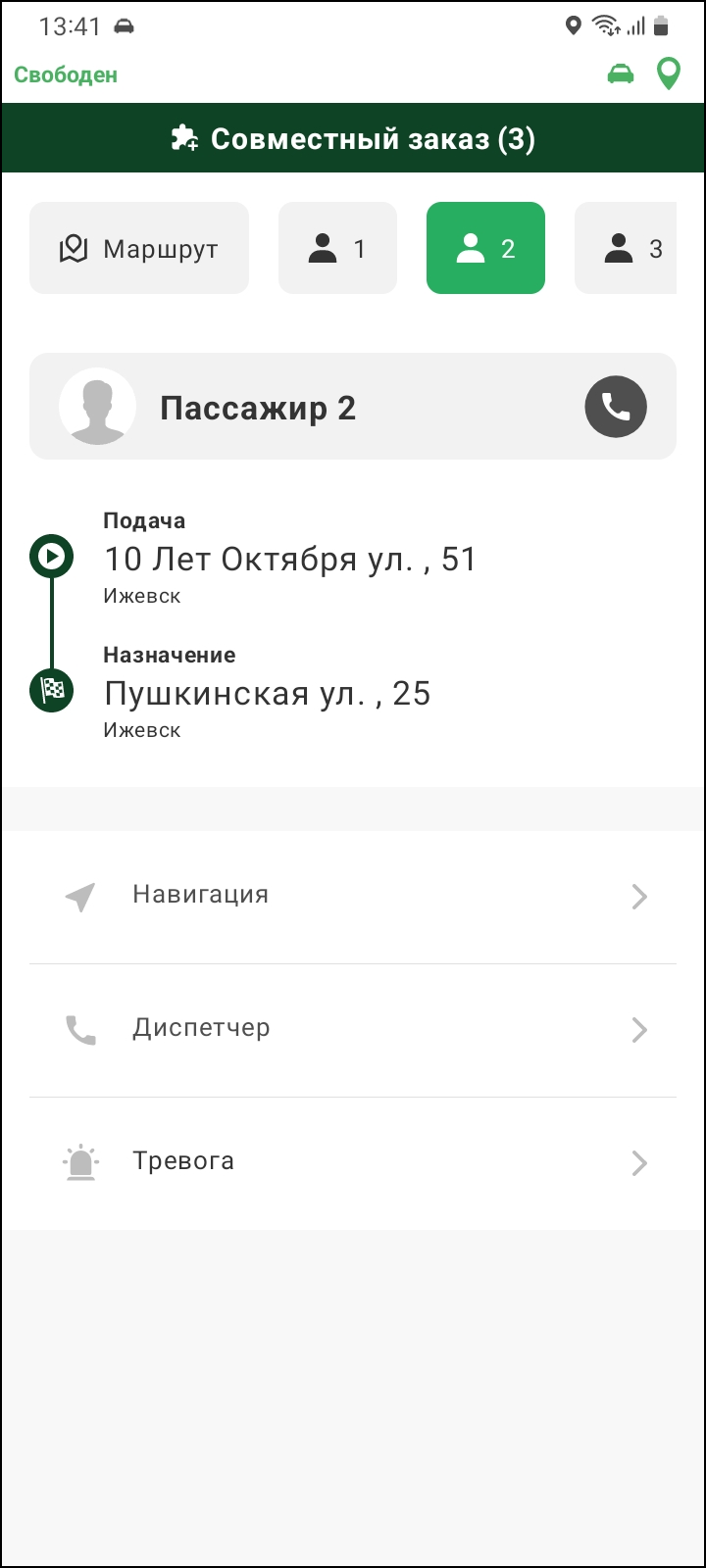Open the Диспетчер row
Viewport: 706px width, 1568px height.
(x=353, y=1030)
